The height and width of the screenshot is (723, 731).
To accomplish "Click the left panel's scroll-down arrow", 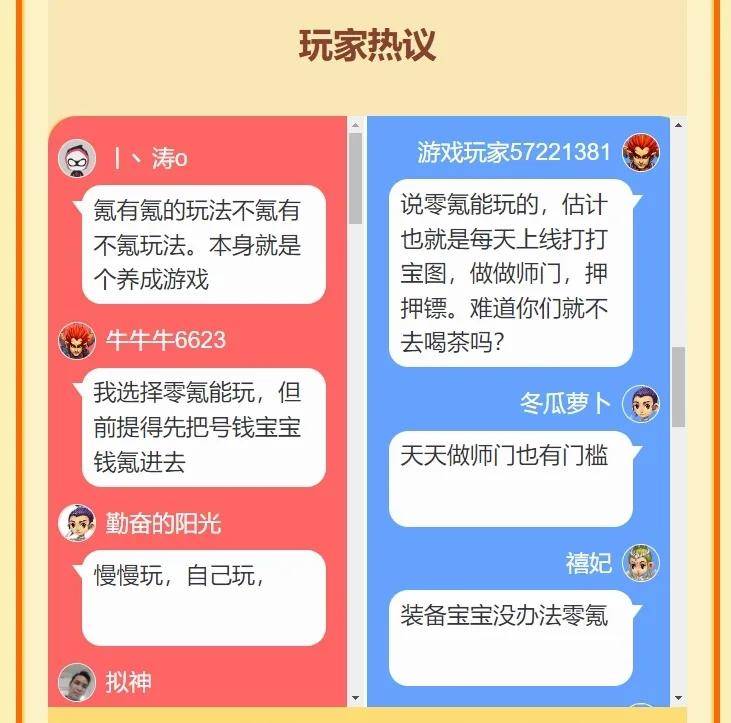I will [355, 697].
